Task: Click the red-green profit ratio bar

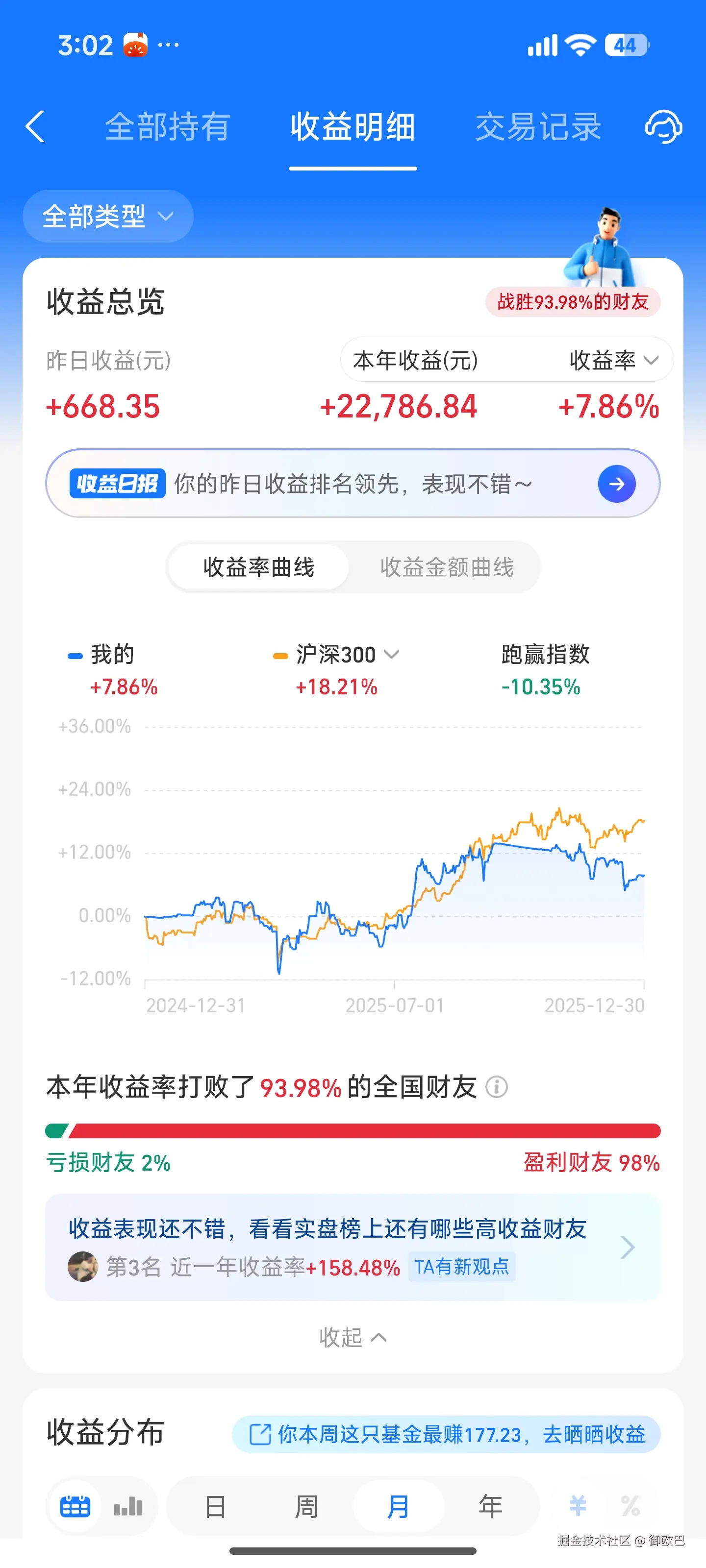Action: [353, 1130]
